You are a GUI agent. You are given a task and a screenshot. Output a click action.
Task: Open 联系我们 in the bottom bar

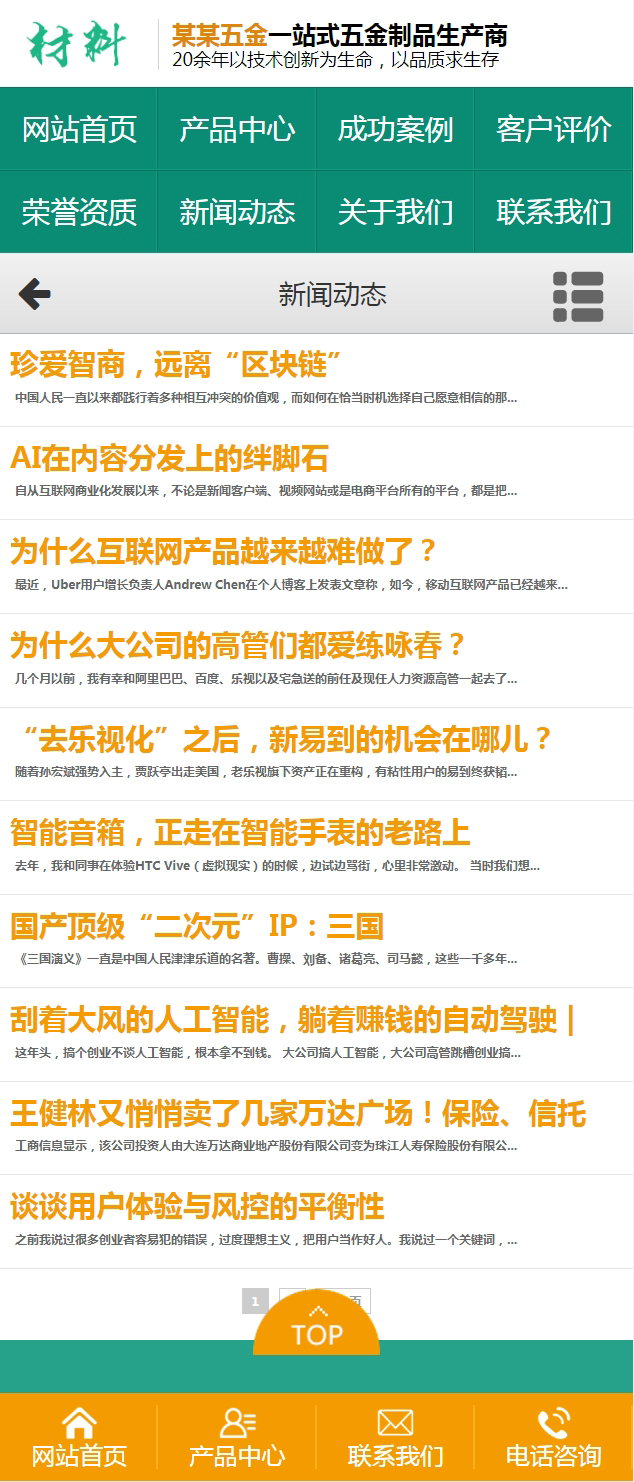395,1438
